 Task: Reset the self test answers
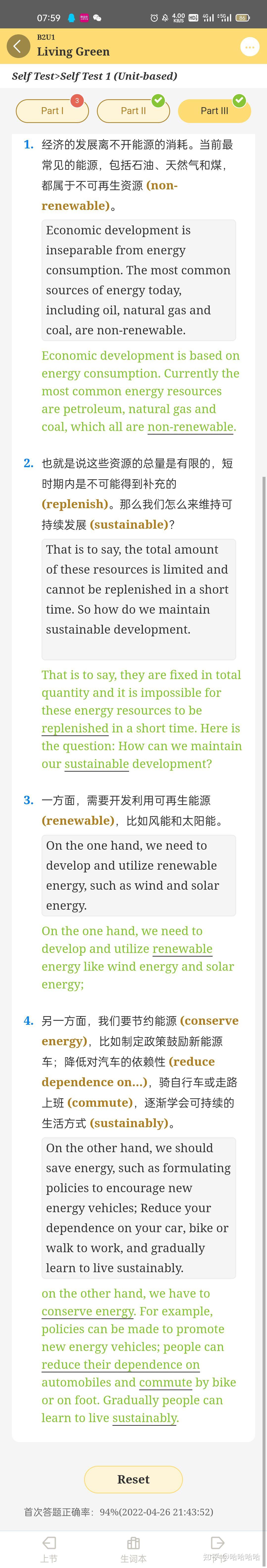click(133, 1479)
